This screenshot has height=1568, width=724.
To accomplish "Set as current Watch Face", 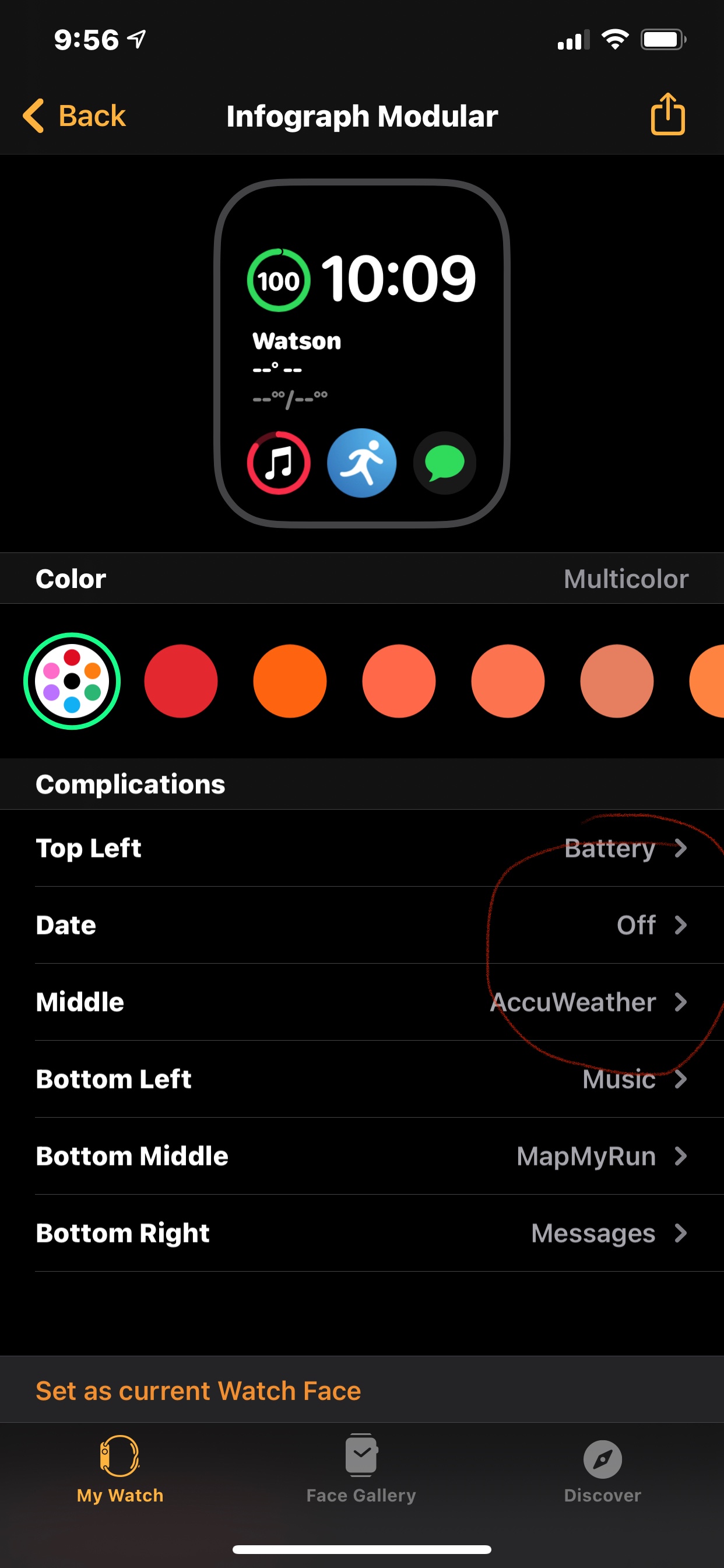I will pos(198,1391).
